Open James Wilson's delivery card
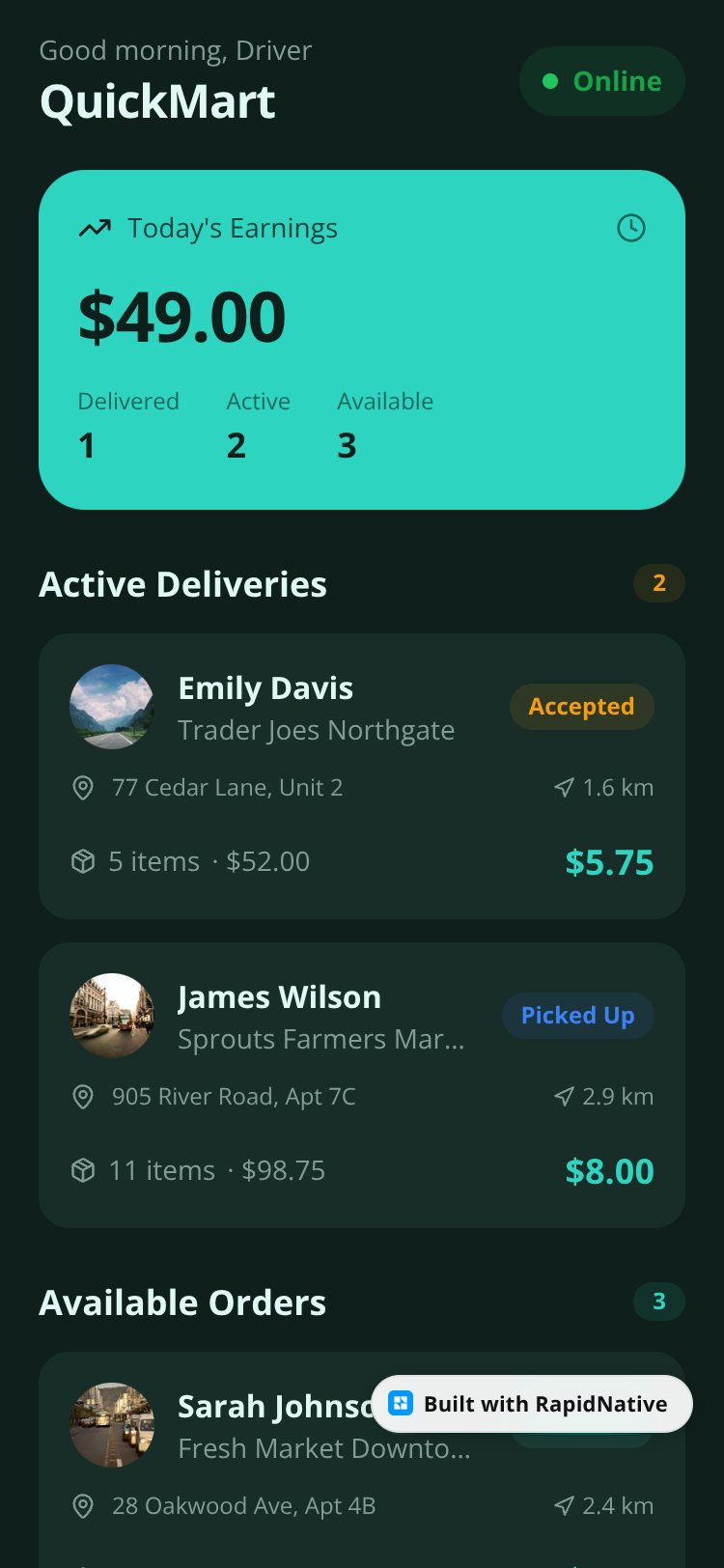The width and height of the screenshot is (724, 1568). click(x=362, y=1085)
